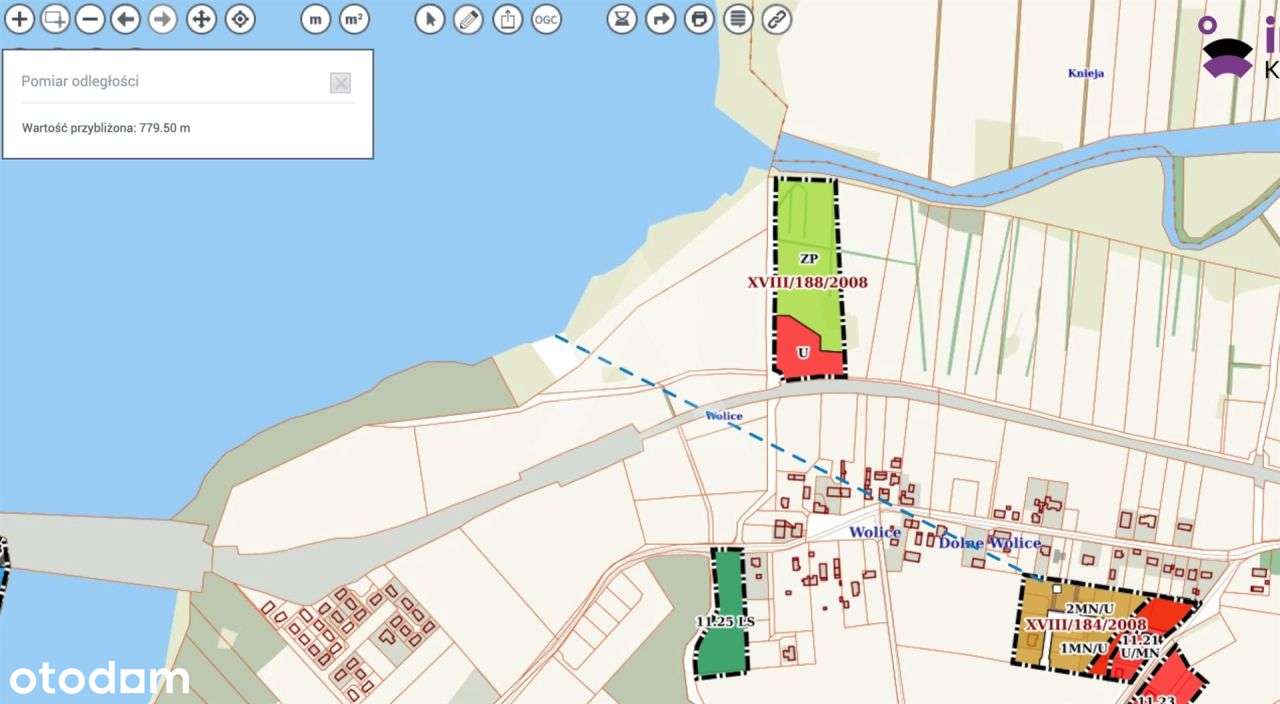Activate zoom-to-rectangle selection tool
This screenshot has height=704, width=1280.
(x=55, y=18)
